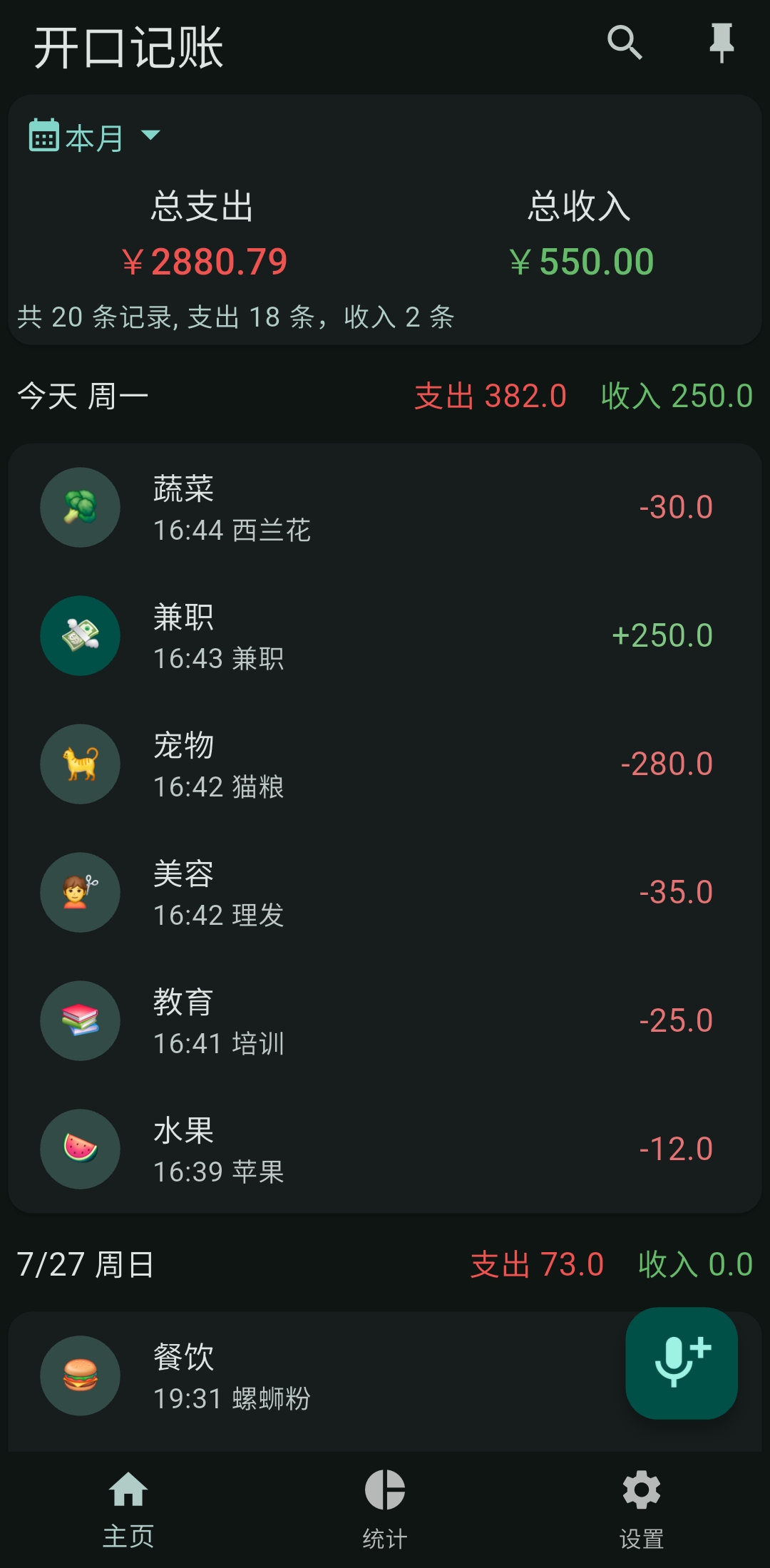Select the broccoli icon on the 蔬菜 record
Viewport: 770px width, 1568px height.
80,507
